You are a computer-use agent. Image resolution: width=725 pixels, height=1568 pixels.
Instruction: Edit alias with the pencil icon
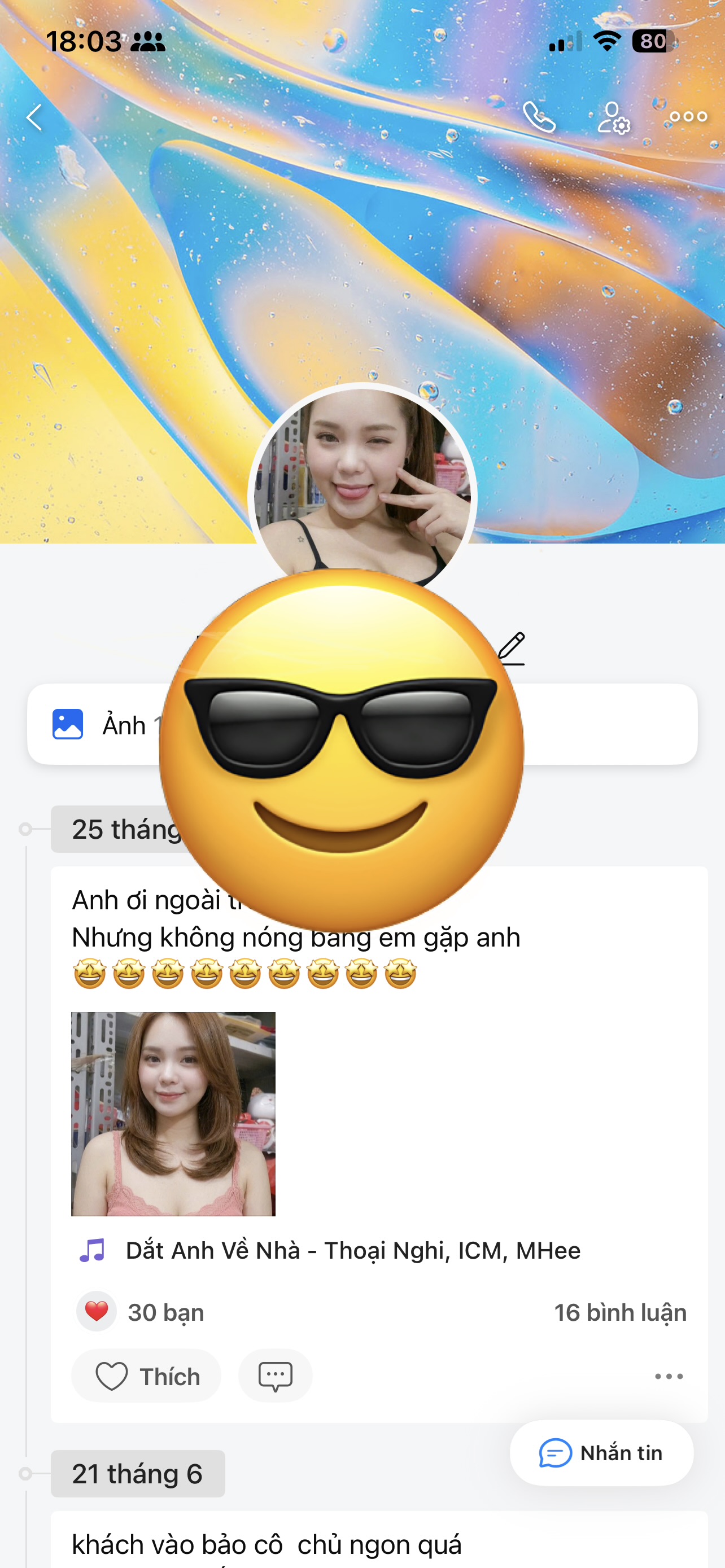pos(512,649)
